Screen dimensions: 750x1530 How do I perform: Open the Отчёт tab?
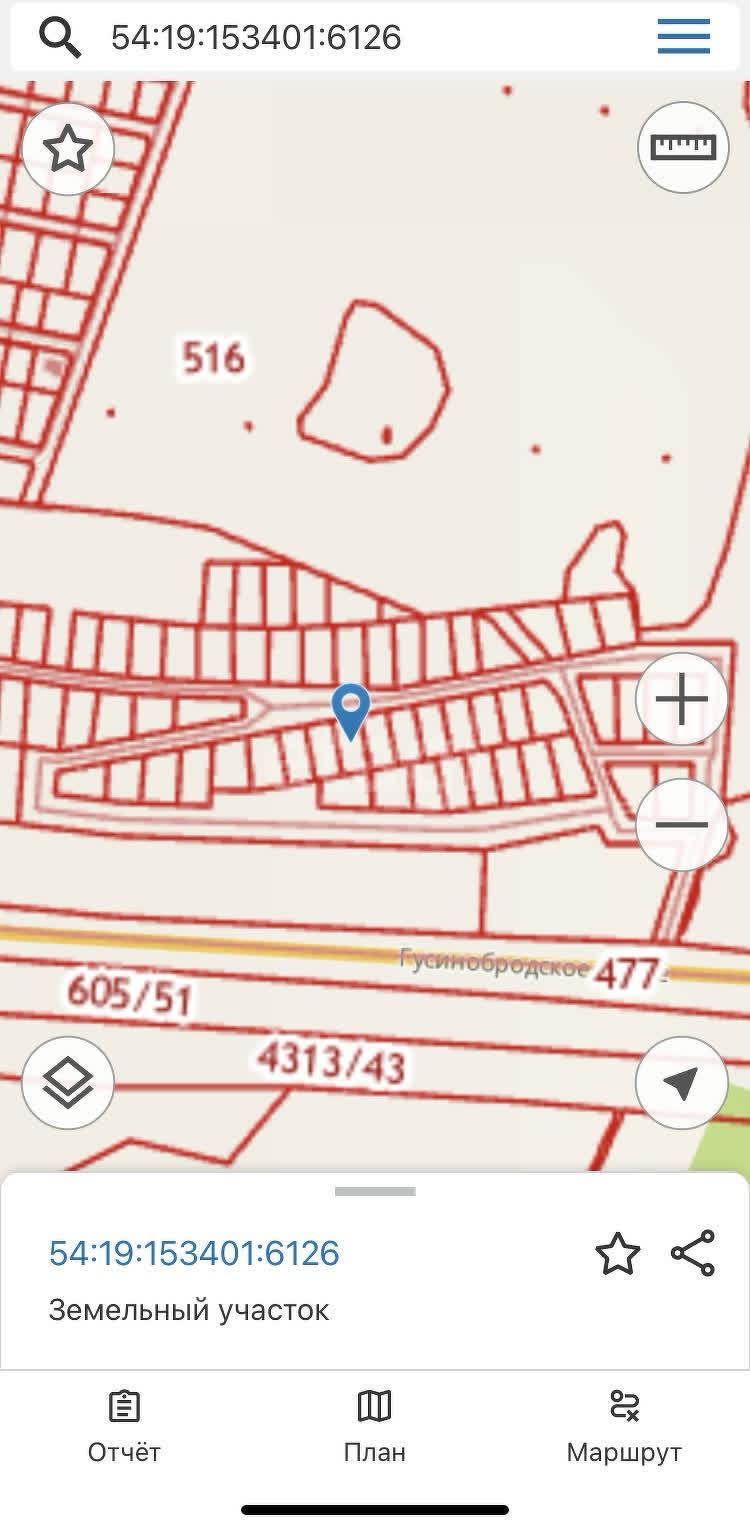point(124,1425)
